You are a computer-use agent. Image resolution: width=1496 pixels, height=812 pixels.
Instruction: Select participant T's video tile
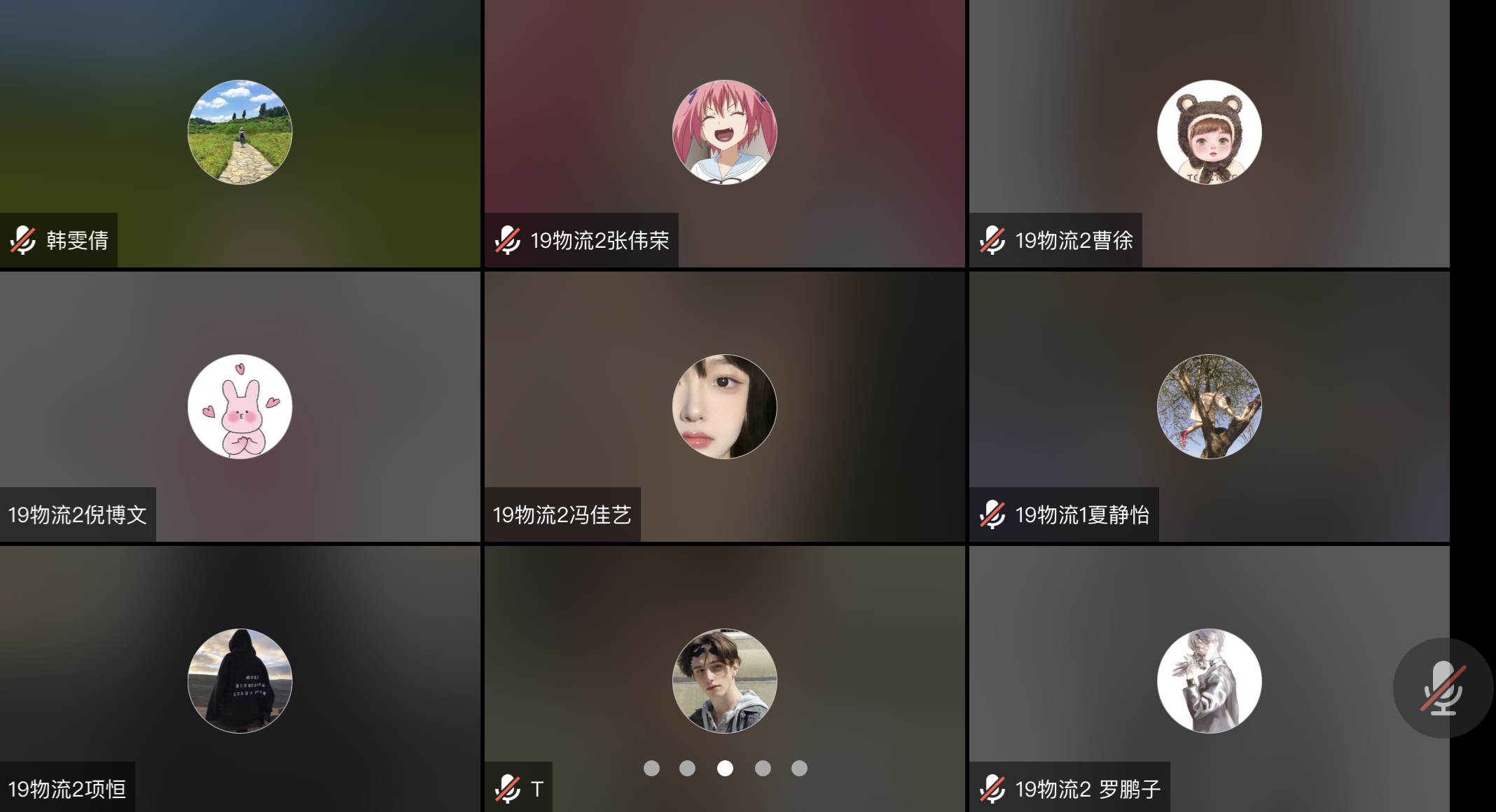pyautogui.click(x=724, y=680)
